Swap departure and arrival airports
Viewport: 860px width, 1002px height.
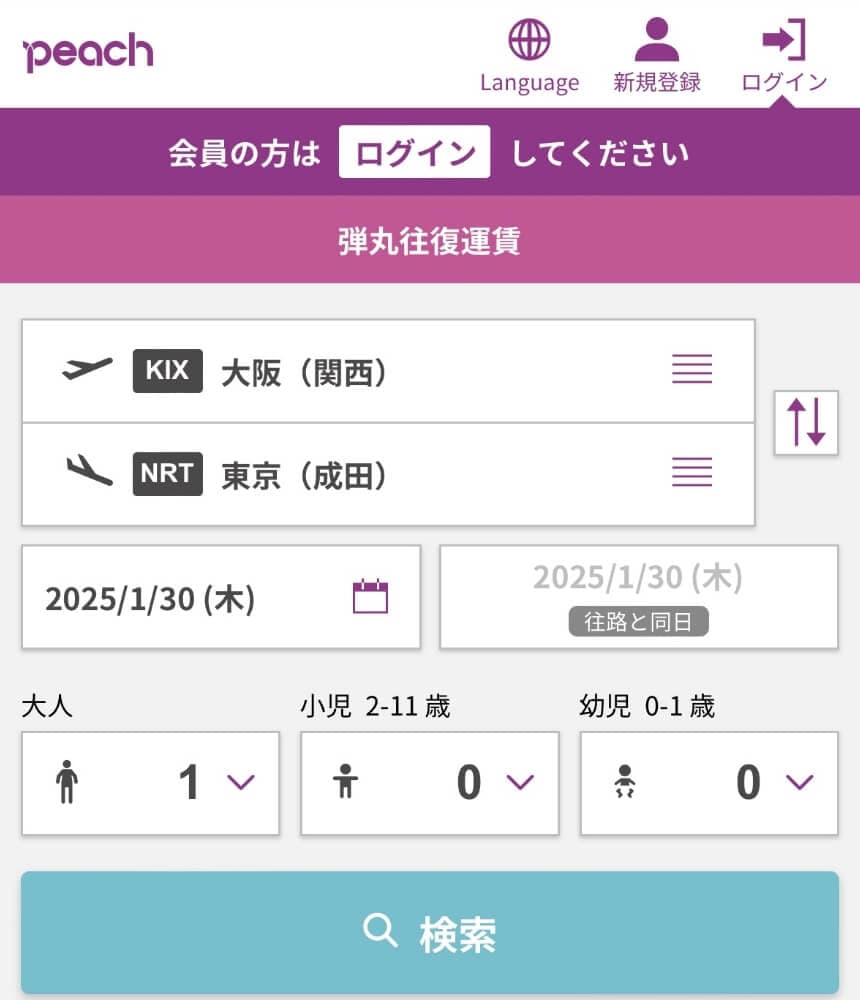pos(806,422)
